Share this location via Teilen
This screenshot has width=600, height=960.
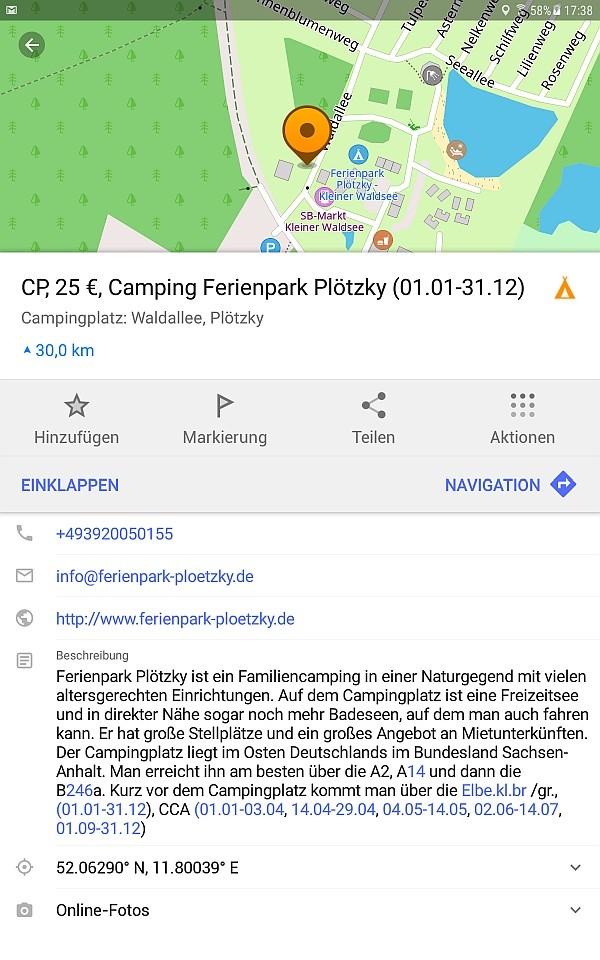(x=373, y=420)
